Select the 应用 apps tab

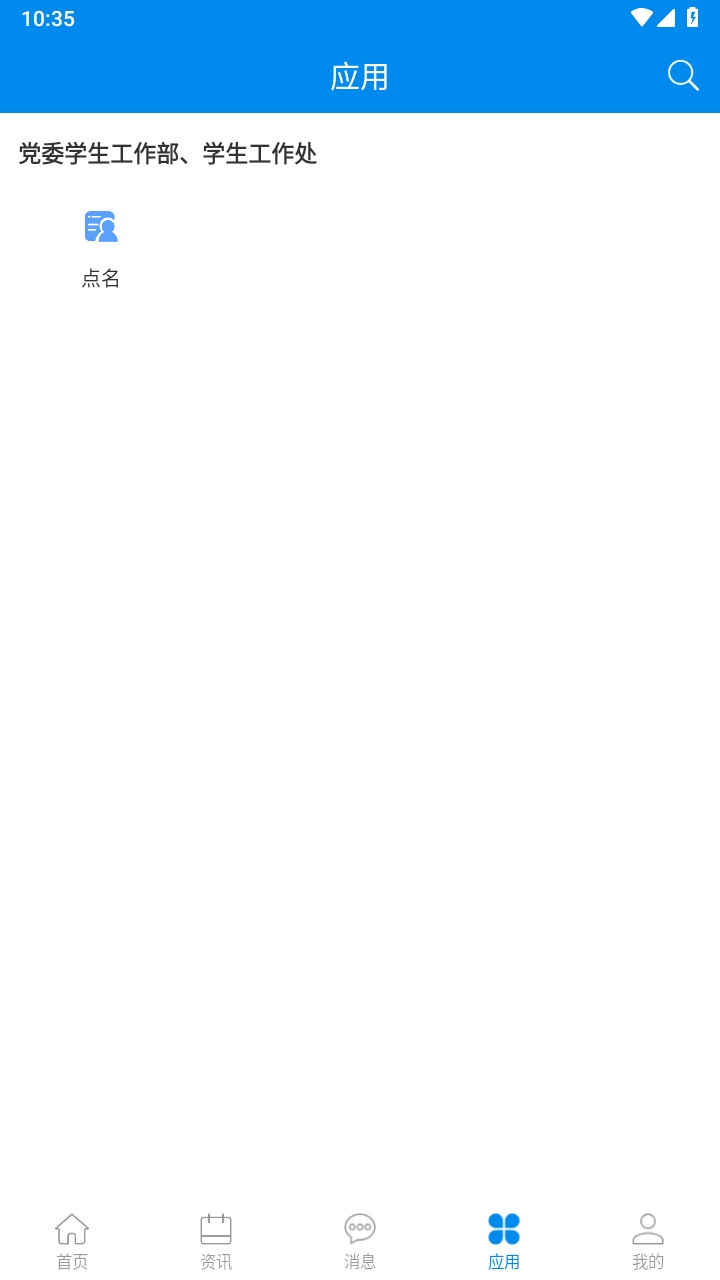504,1240
